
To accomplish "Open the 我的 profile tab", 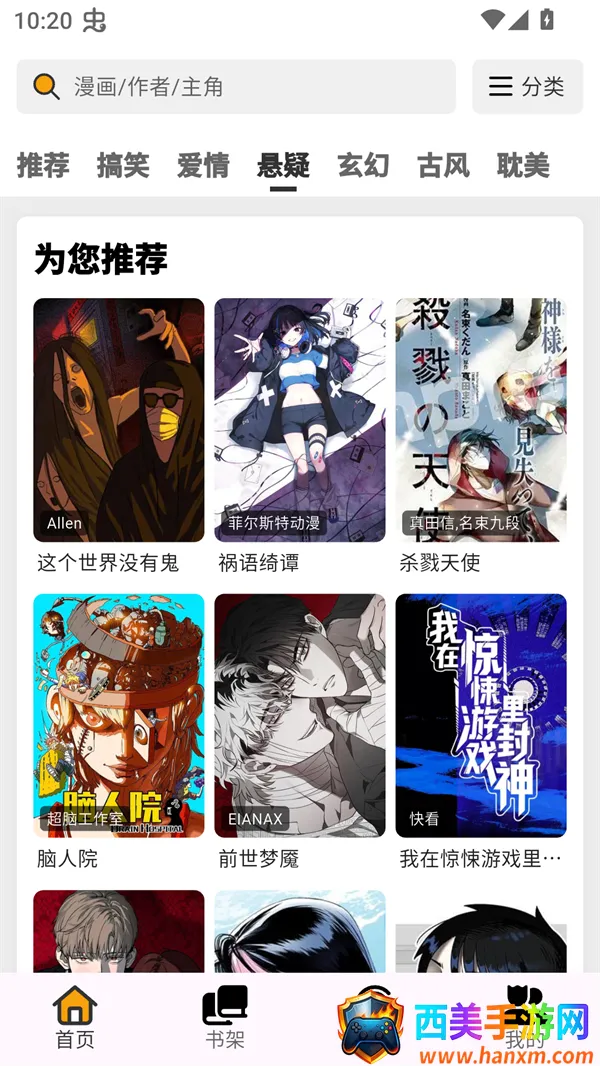I will 524,1018.
